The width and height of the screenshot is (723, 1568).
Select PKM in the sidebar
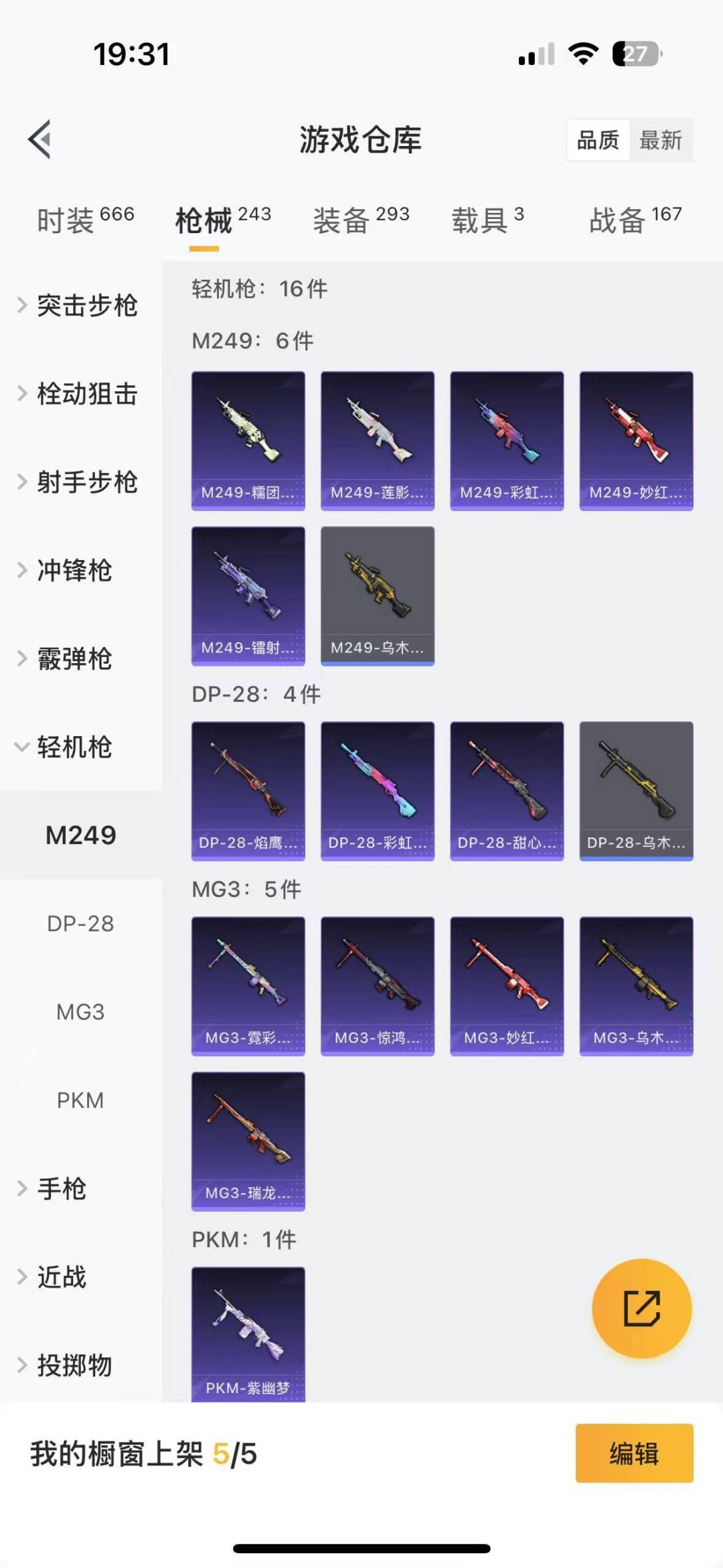coord(80,1100)
